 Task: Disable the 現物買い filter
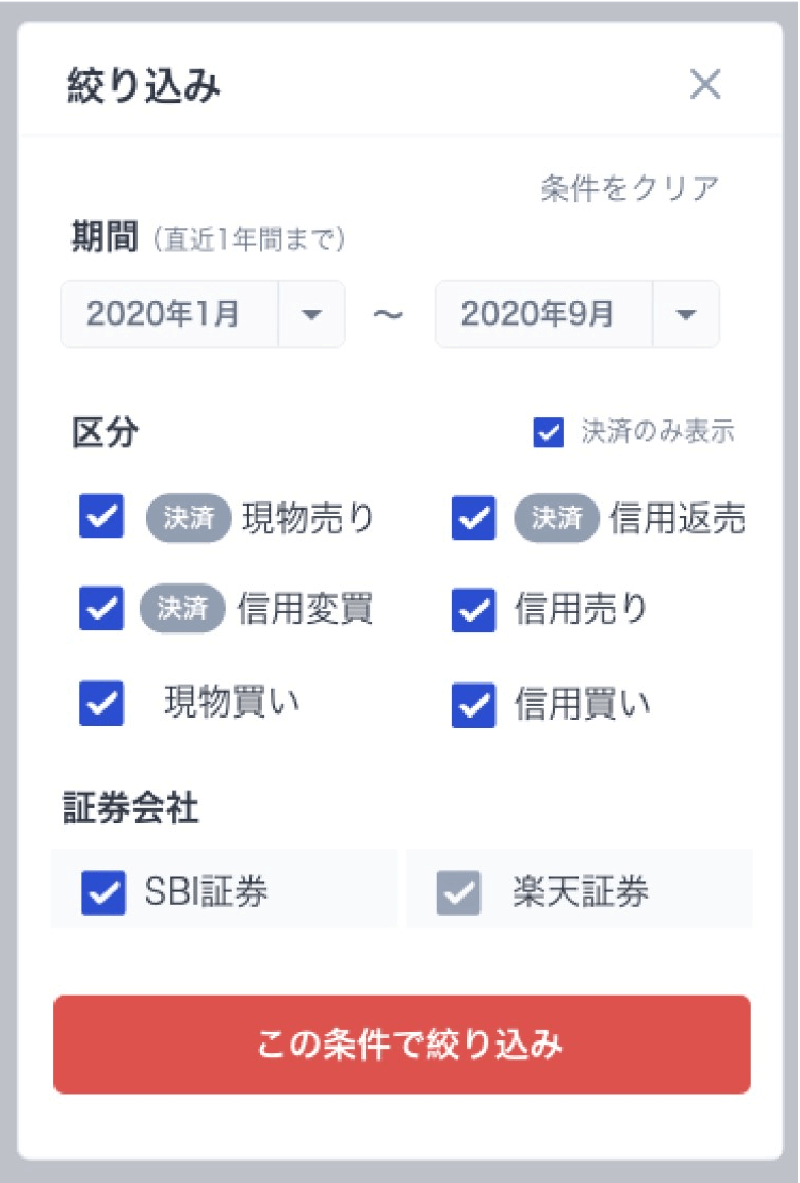point(101,703)
